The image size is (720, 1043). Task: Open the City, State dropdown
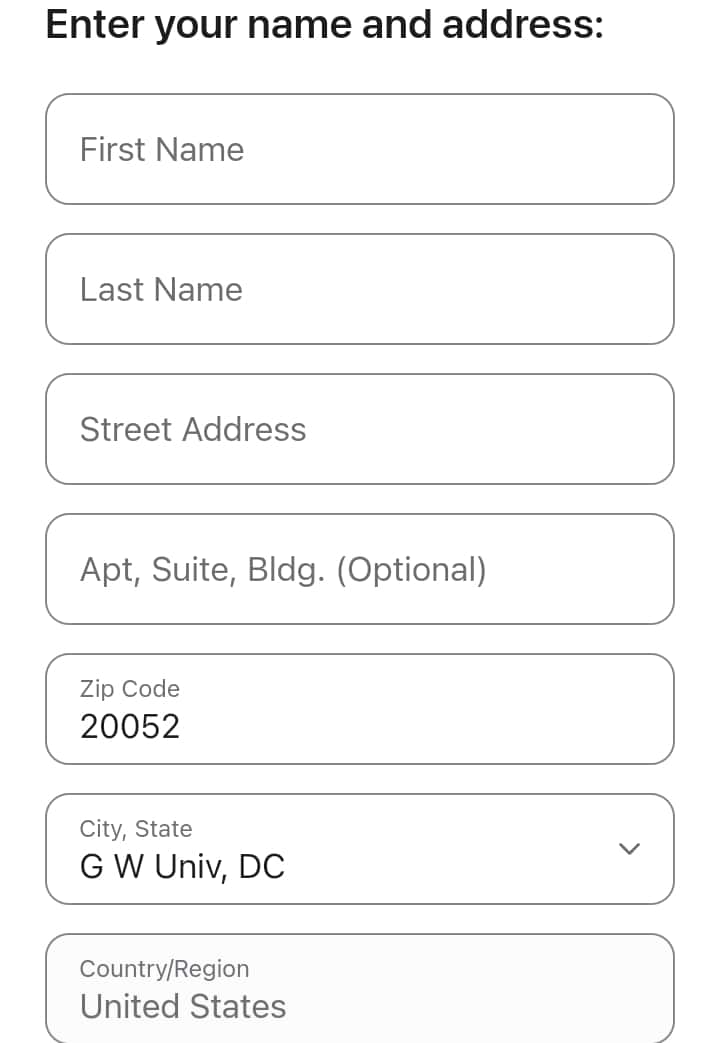pos(359,849)
